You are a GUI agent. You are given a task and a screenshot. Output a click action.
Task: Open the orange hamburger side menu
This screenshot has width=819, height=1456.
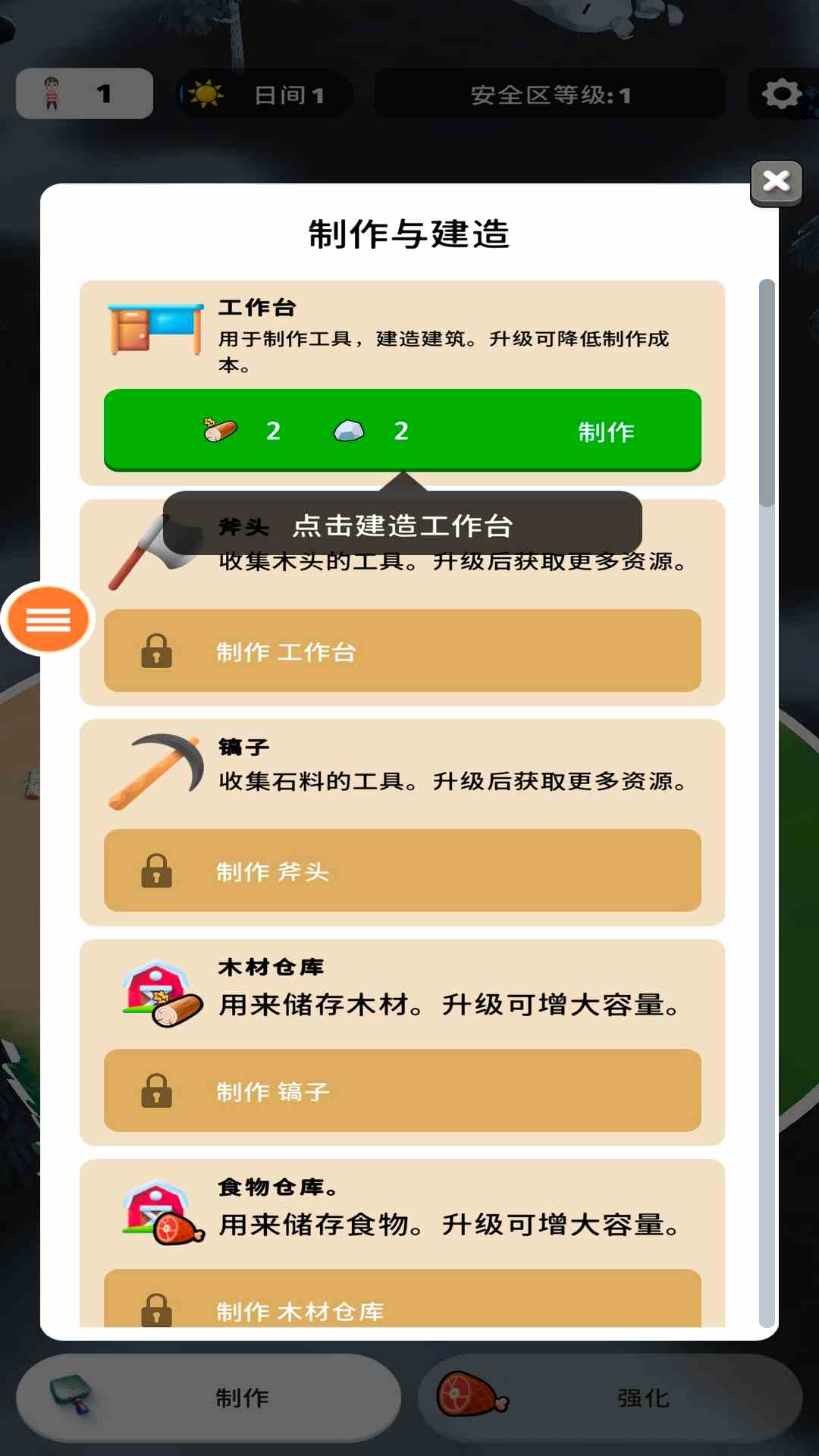(x=48, y=620)
